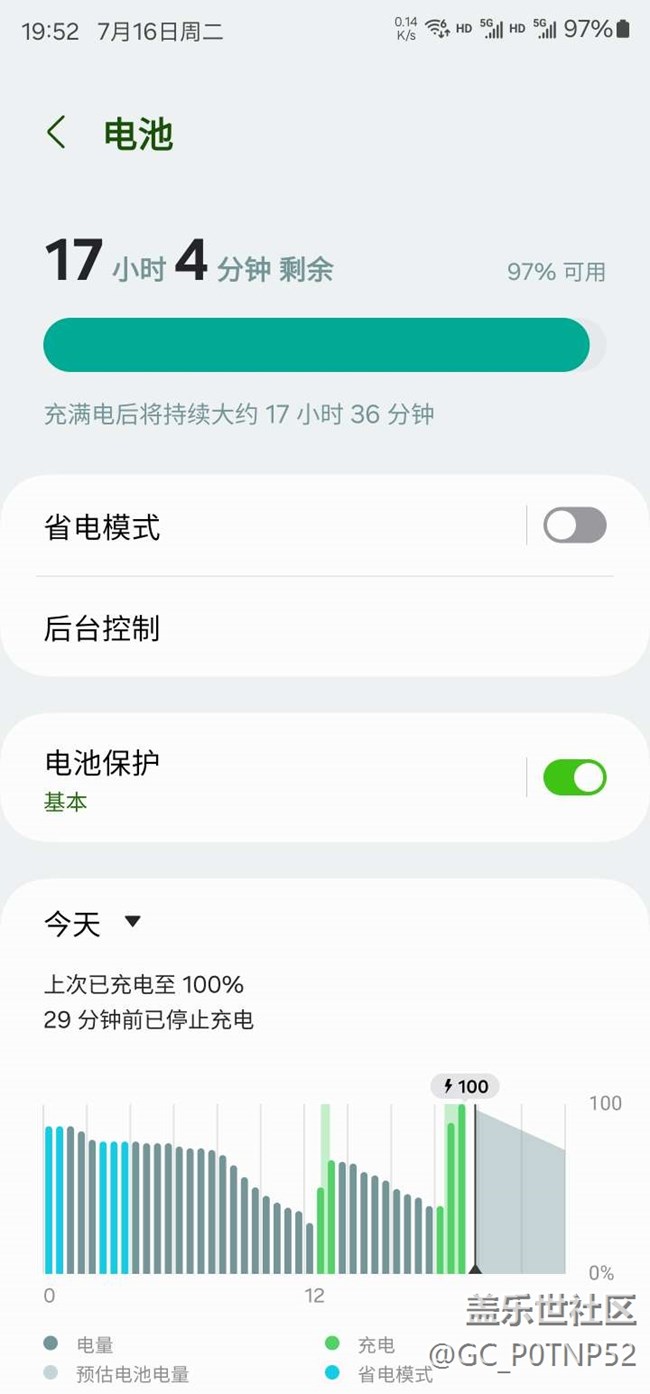Open 省电模式 settings row
Viewport: 650px width, 1394px height.
280,526
